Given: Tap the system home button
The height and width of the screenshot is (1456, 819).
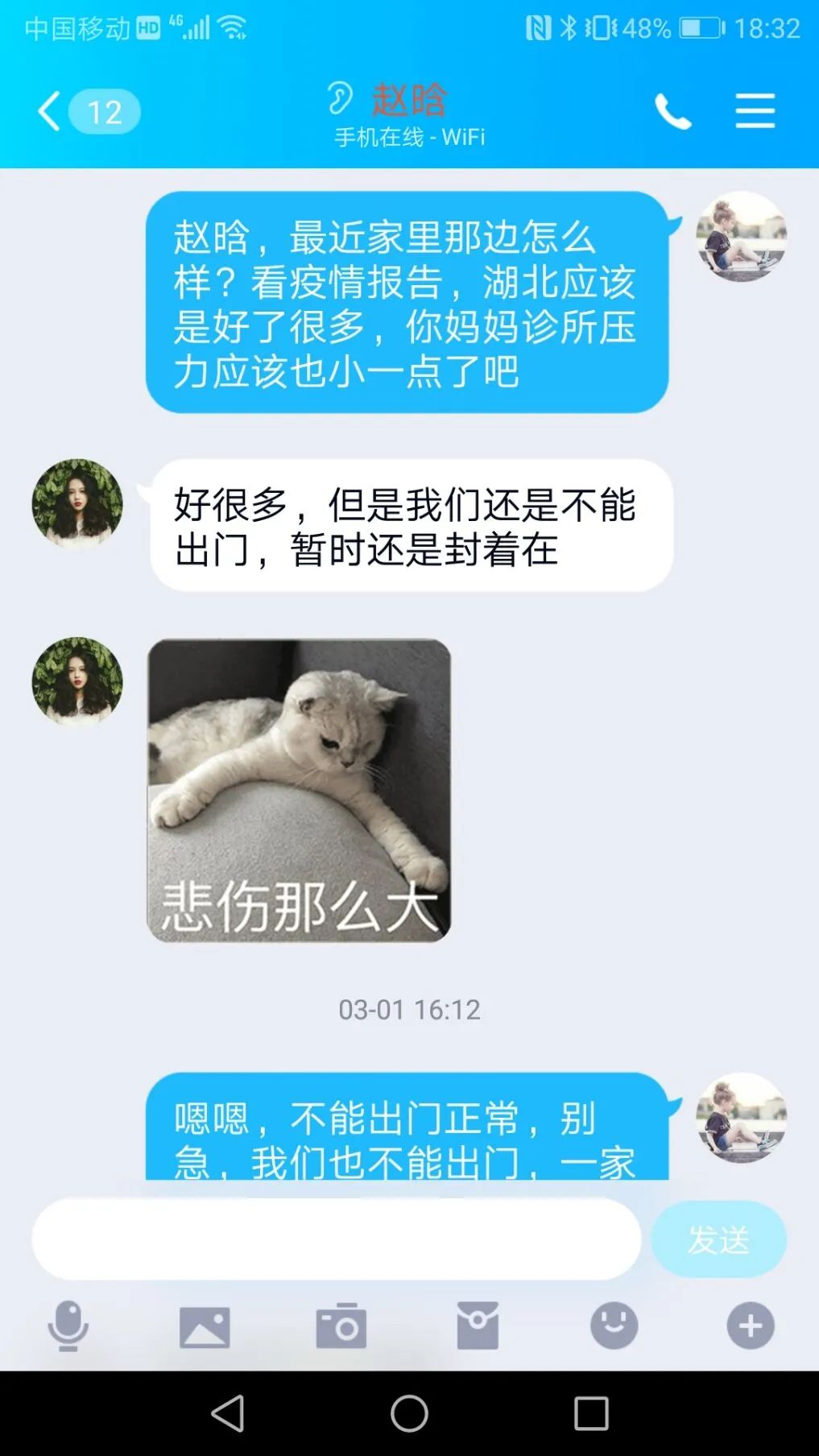Looking at the screenshot, I should pyautogui.click(x=409, y=1413).
